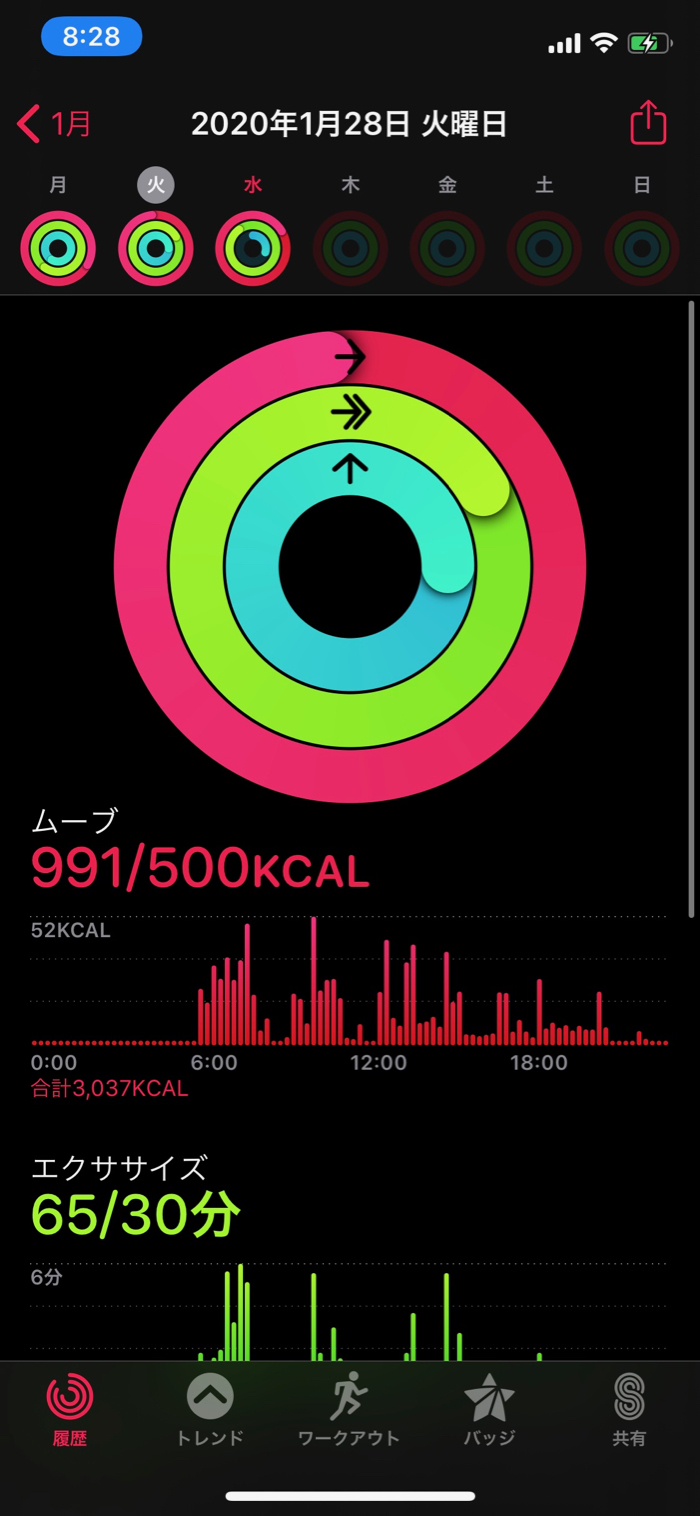Select Wednesday (水) activity rings
This screenshot has width=700, height=1516.
(253, 248)
